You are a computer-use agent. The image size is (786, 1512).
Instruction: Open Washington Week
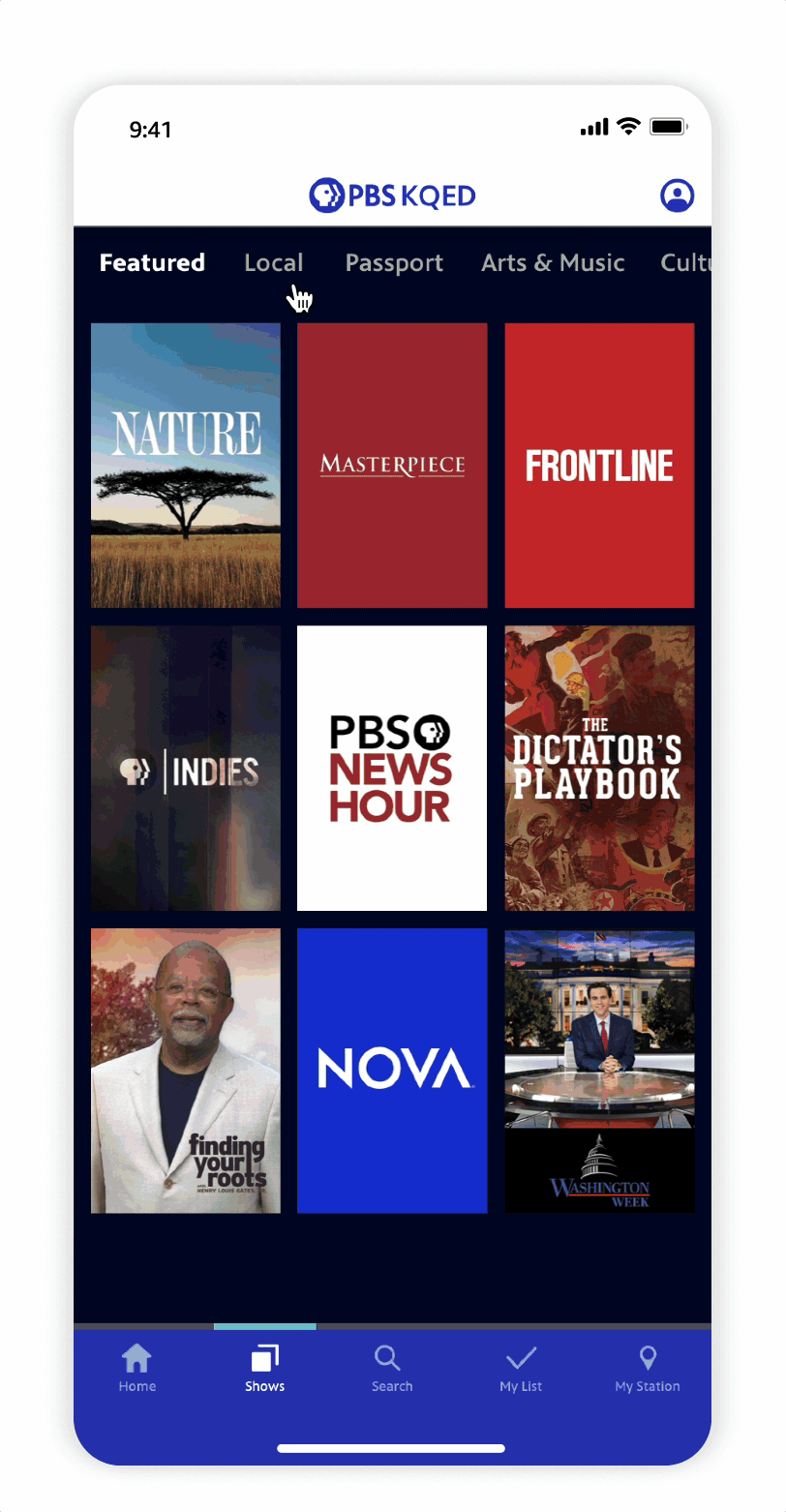599,1071
